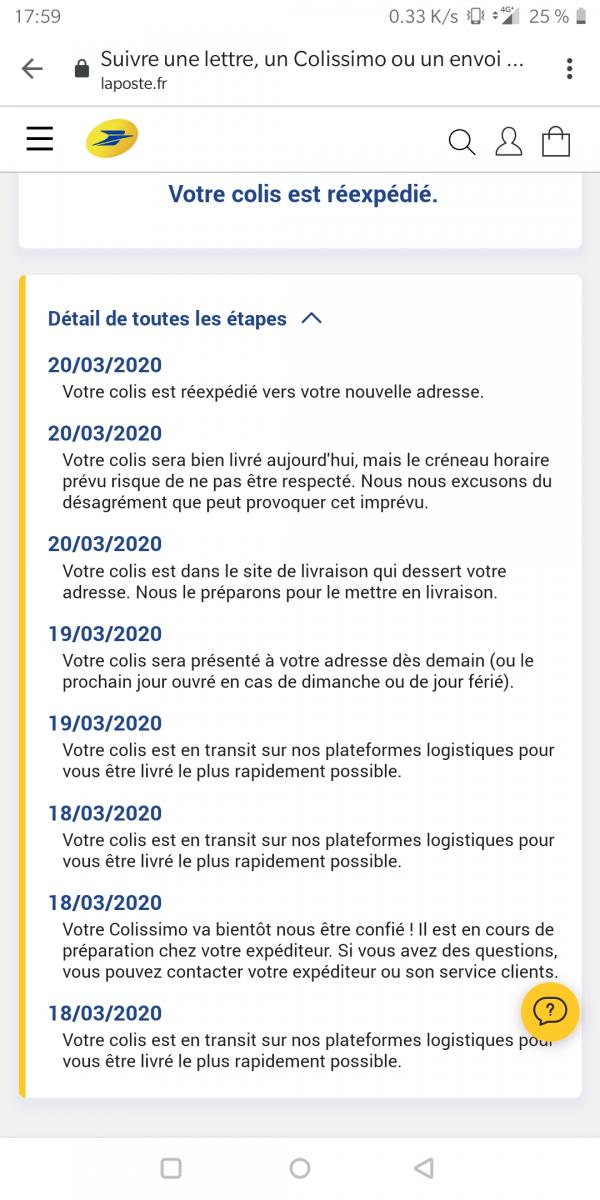Collapse Détail de toutes les étapes
Screen dimensions: 600x1200
(311, 318)
